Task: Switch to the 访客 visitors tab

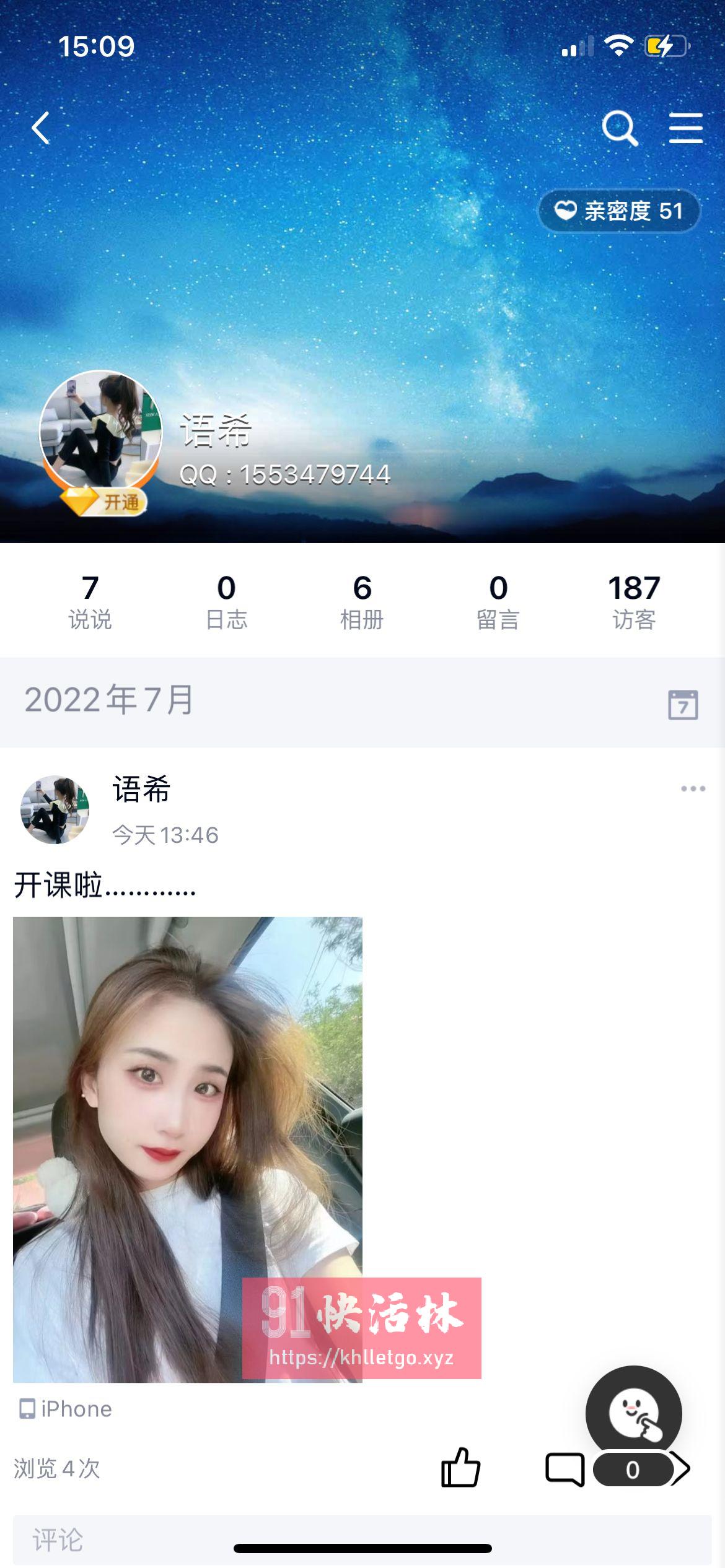Action: click(633, 599)
